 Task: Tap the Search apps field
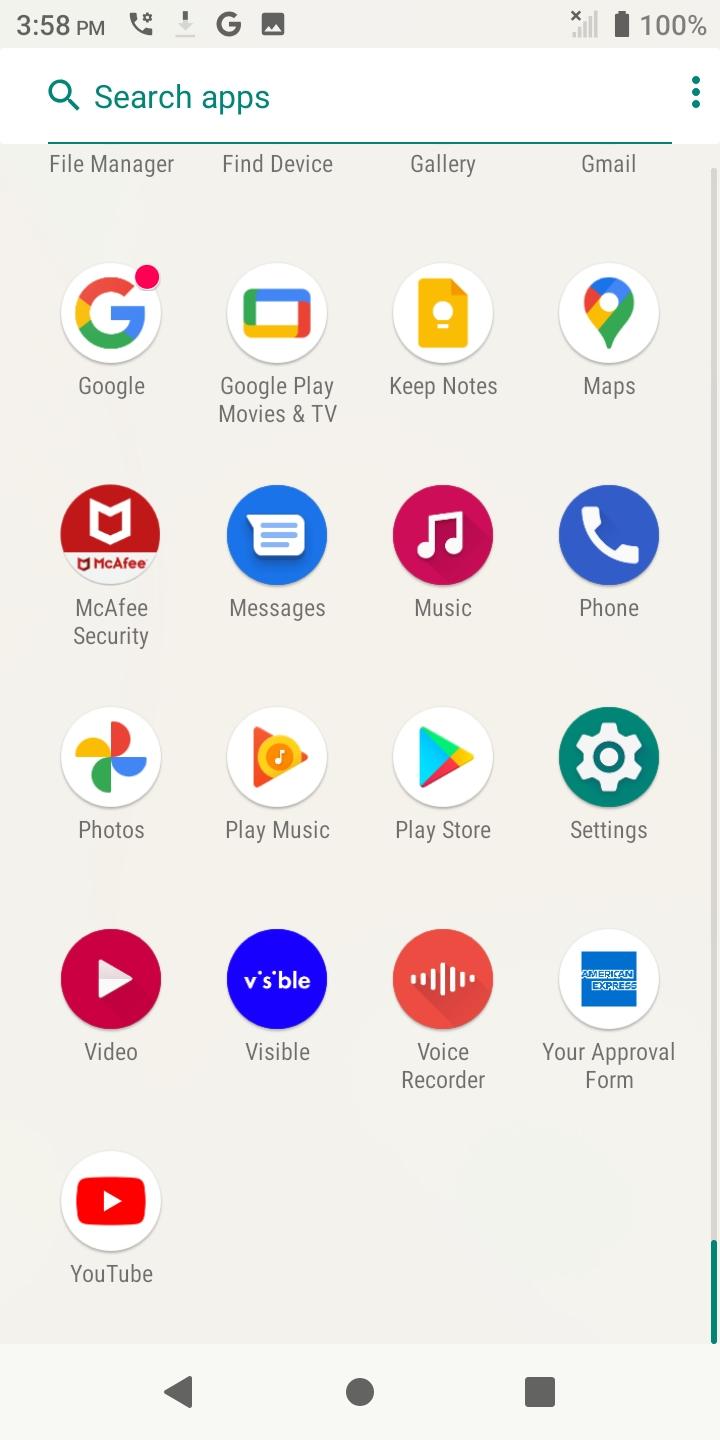point(360,97)
